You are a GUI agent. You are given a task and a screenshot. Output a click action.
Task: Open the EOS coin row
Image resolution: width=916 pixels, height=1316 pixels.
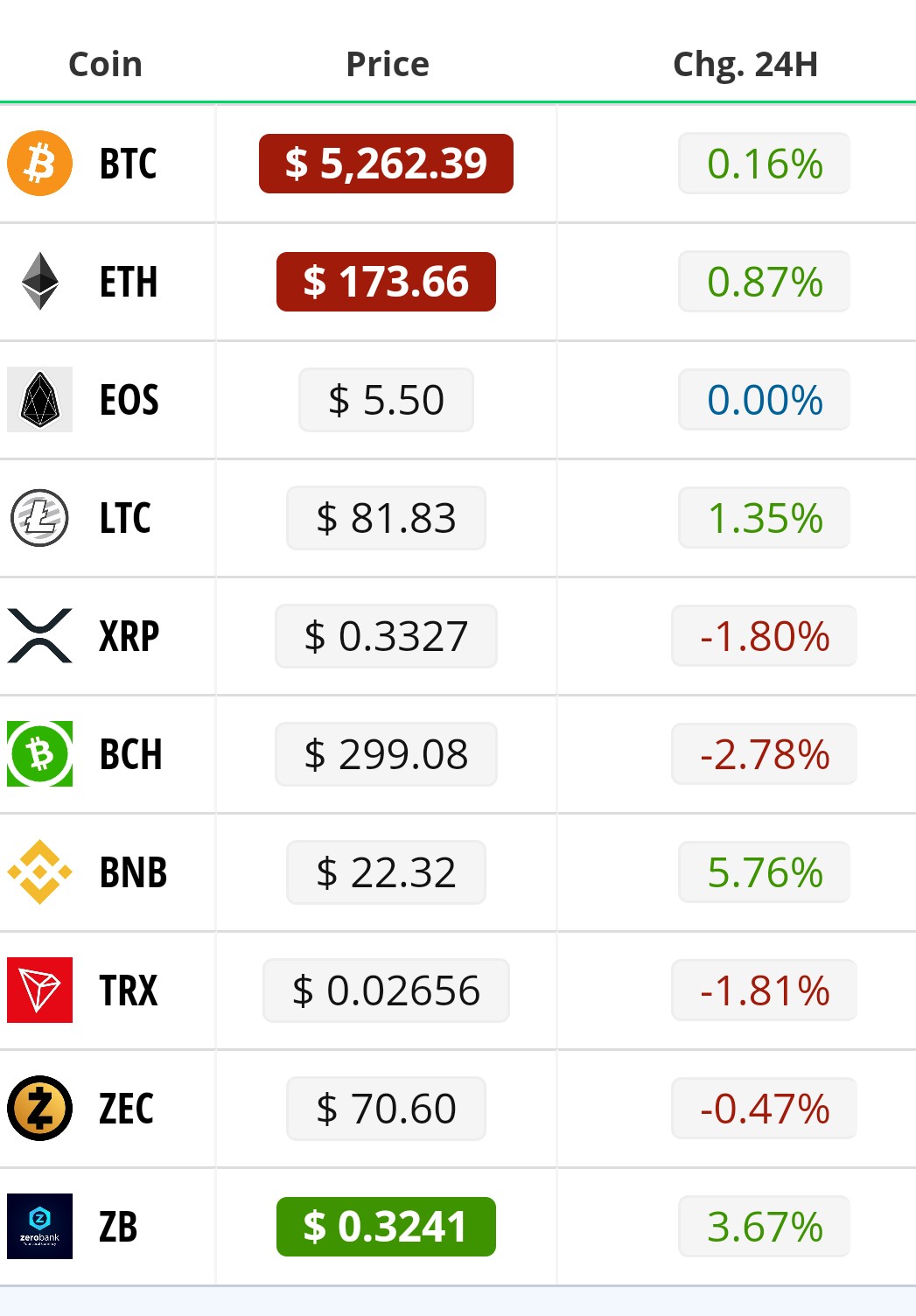click(x=128, y=400)
